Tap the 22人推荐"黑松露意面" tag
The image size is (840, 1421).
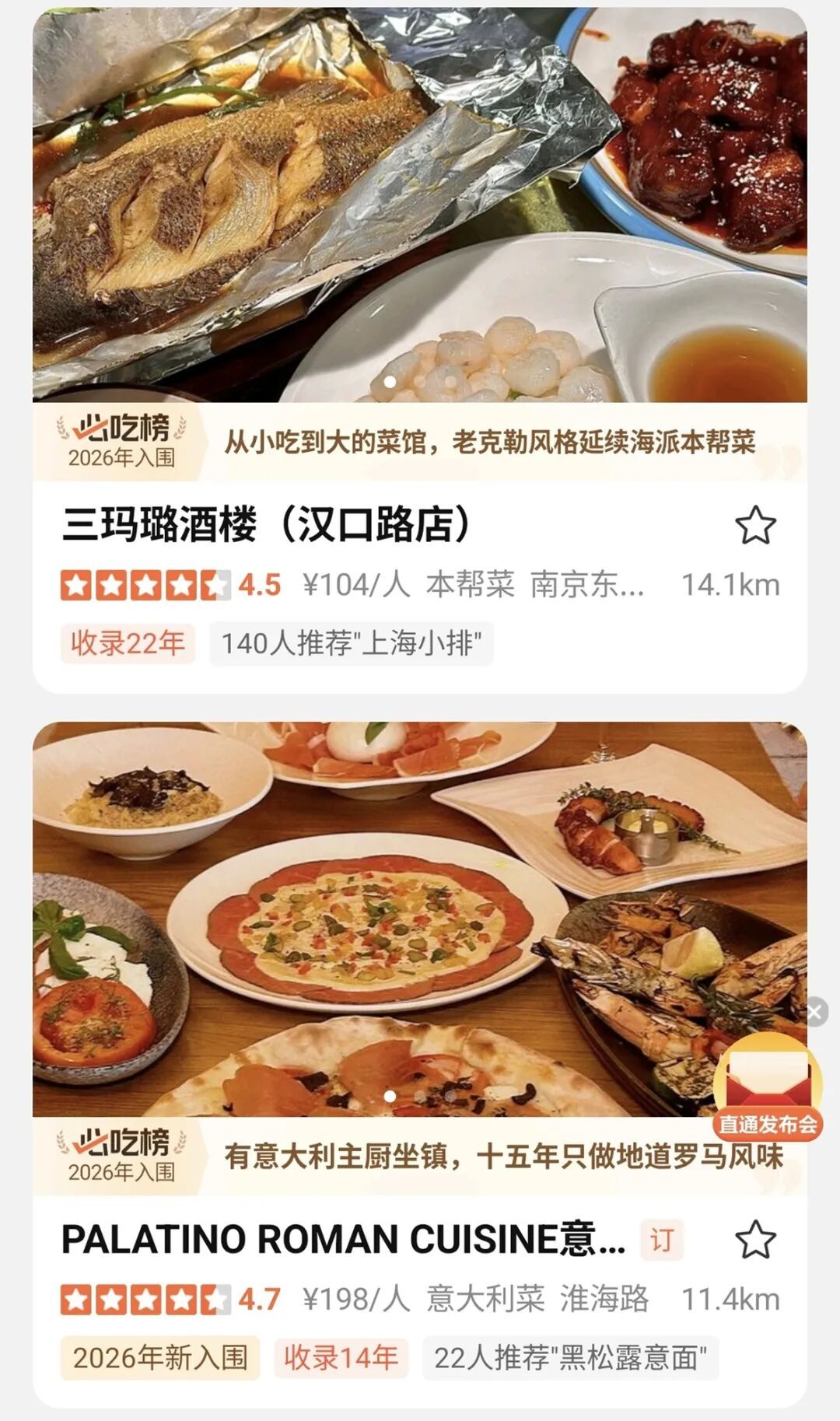(570, 1358)
